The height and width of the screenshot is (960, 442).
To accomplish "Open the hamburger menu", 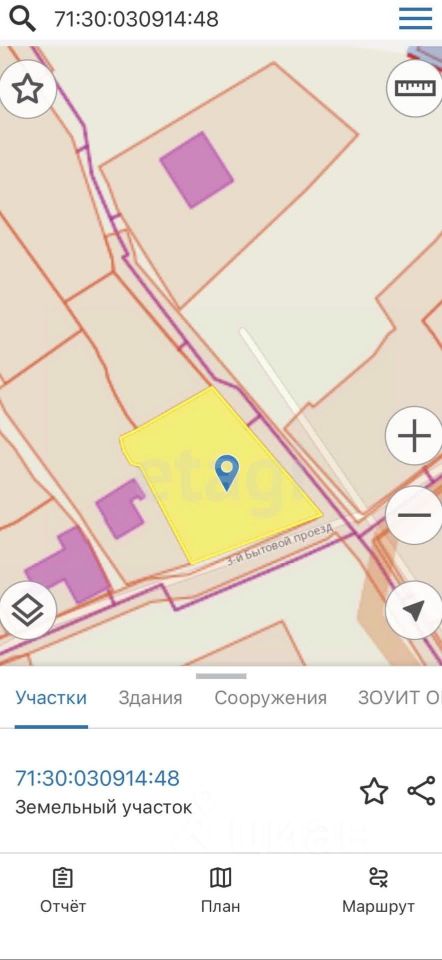I will [416, 18].
